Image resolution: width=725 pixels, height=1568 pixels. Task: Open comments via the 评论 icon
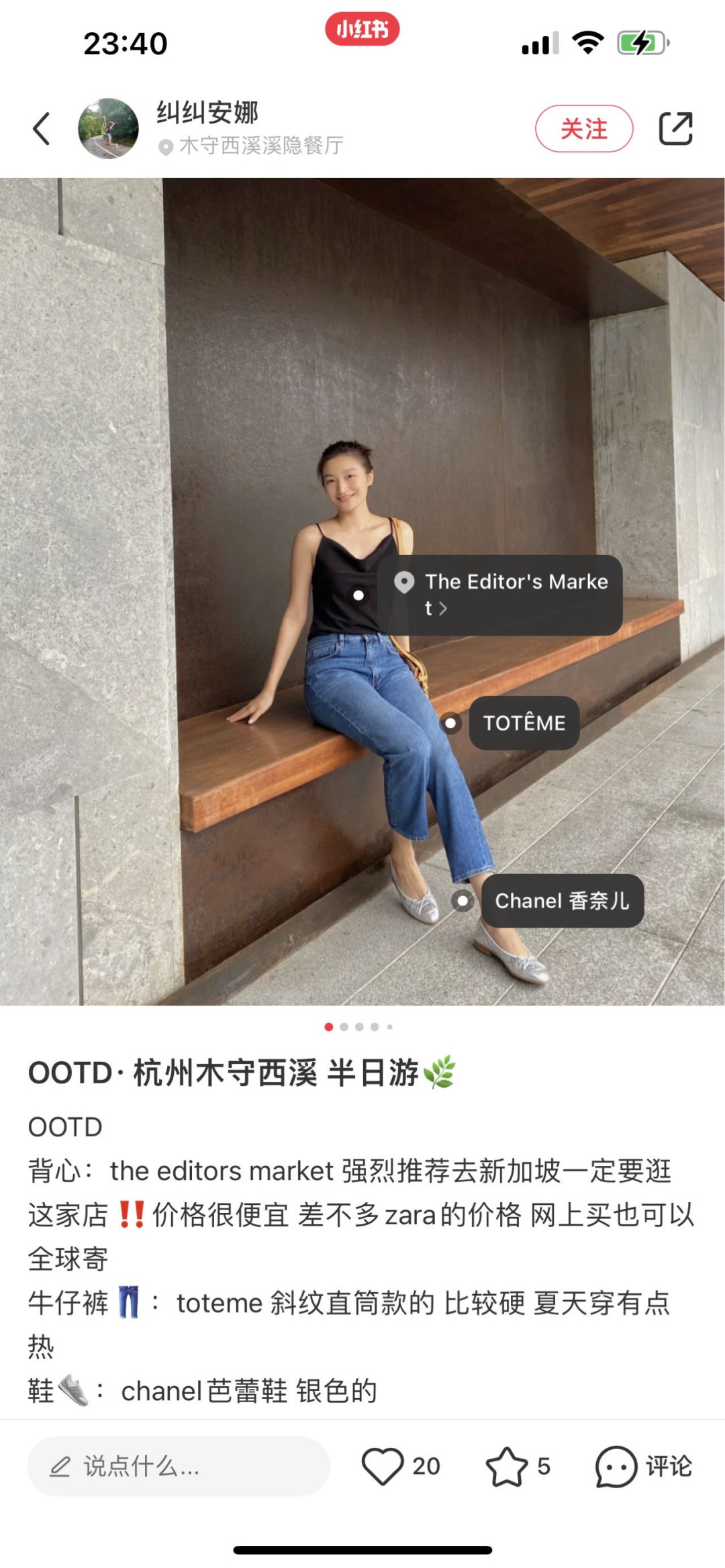coord(616,1466)
